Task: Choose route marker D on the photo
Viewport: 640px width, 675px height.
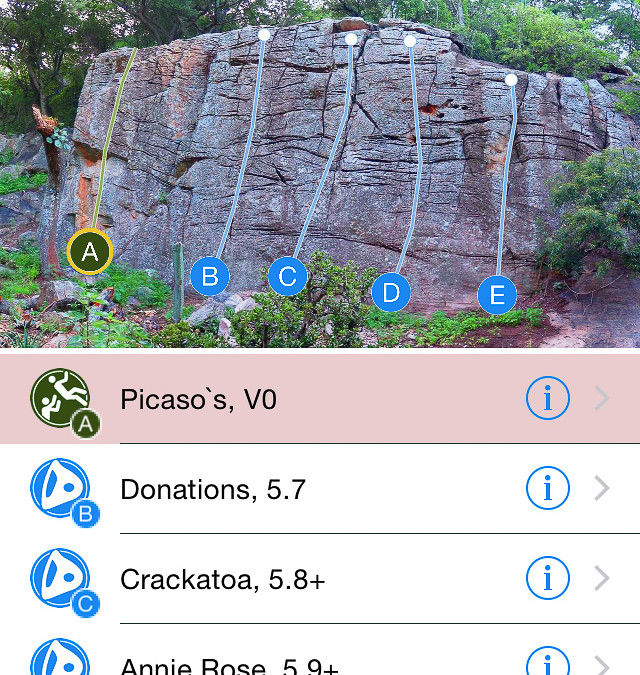Action: pyautogui.click(x=391, y=292)
